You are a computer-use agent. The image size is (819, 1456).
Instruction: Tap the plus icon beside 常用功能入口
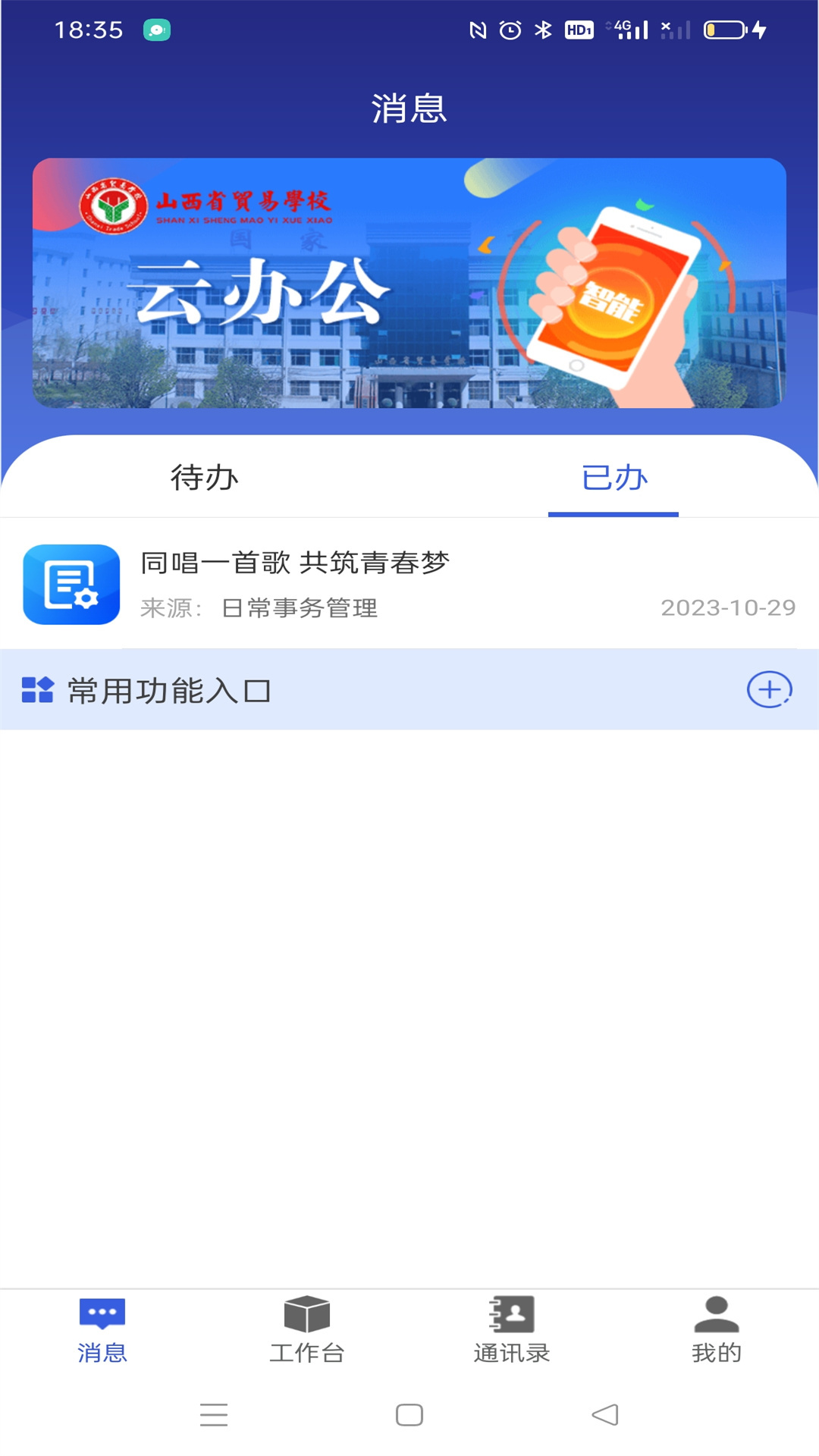point(770,691)
